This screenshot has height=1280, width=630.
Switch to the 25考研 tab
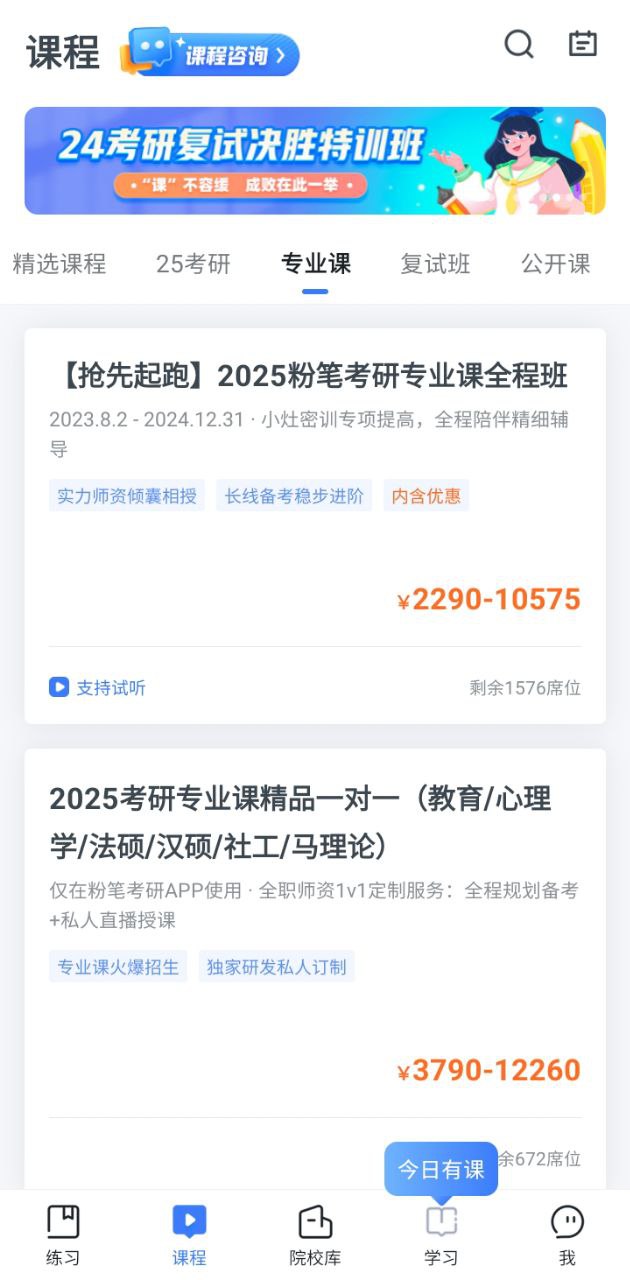(x=193, y=264)
